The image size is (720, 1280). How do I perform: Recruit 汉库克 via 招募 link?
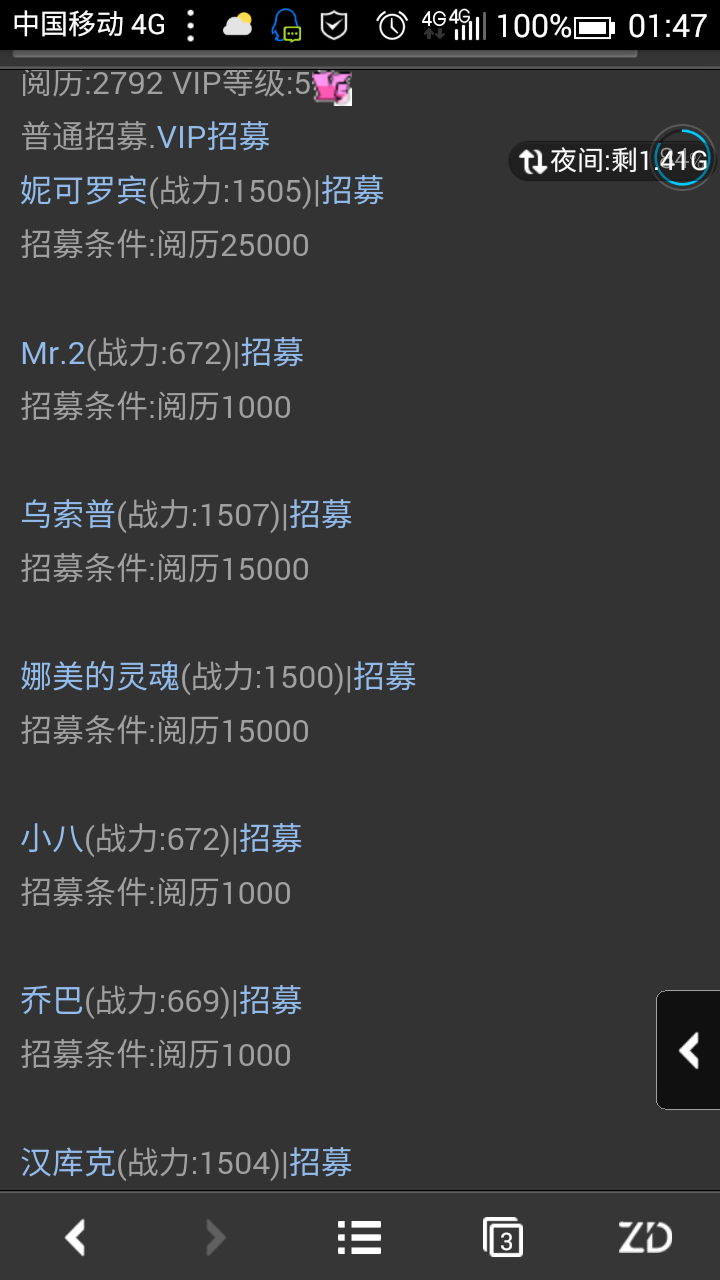320,1162
